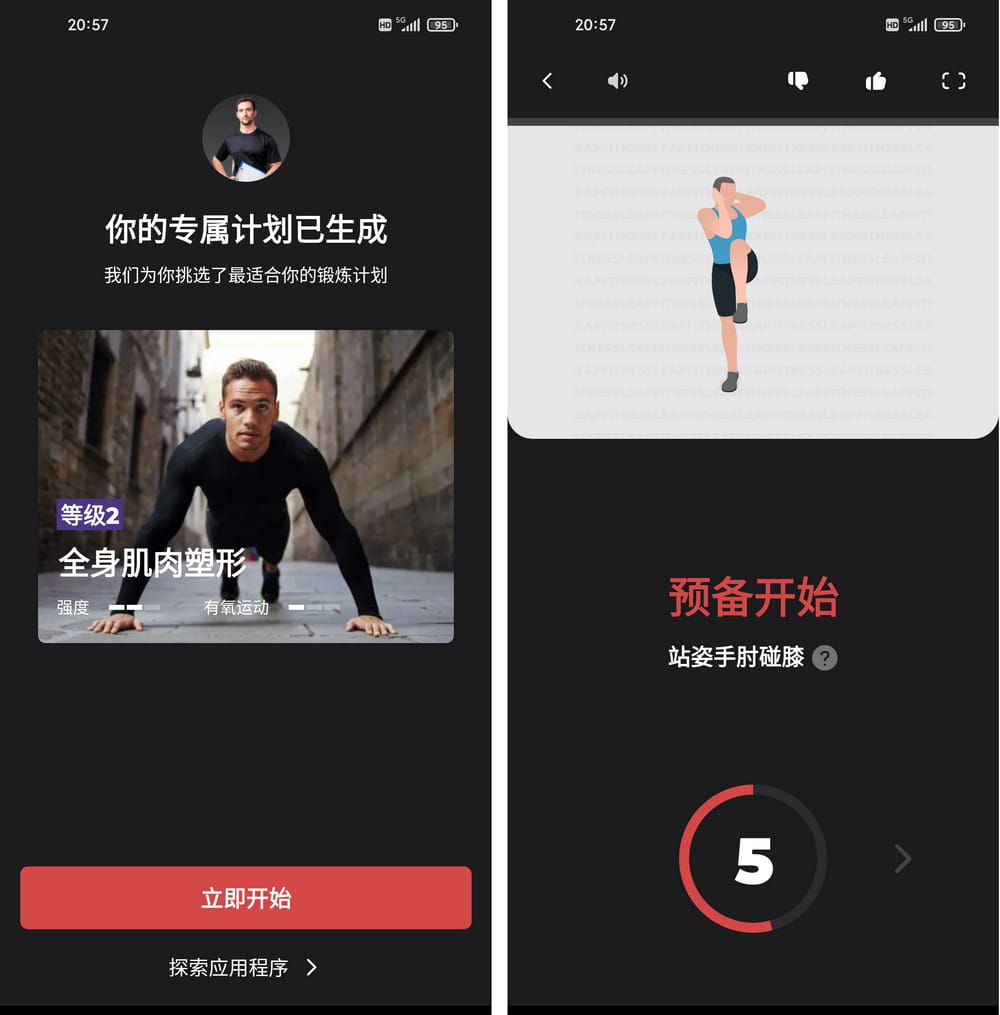Mute the workout sound
Image resolution: width=1000 pixels, height=1015 pixels.
[618, 81]
